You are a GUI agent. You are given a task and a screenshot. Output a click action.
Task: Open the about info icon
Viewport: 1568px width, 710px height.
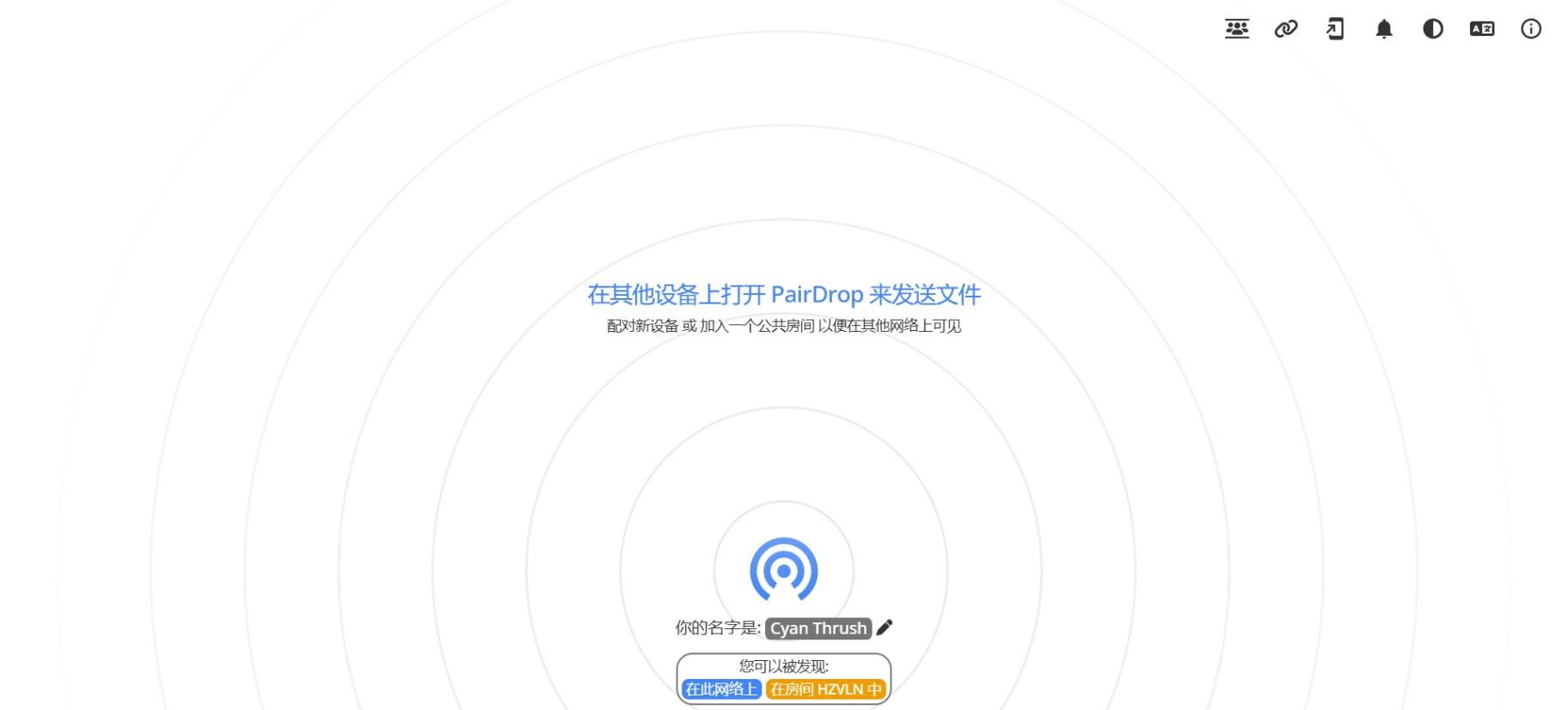[x=1530, y=29]
